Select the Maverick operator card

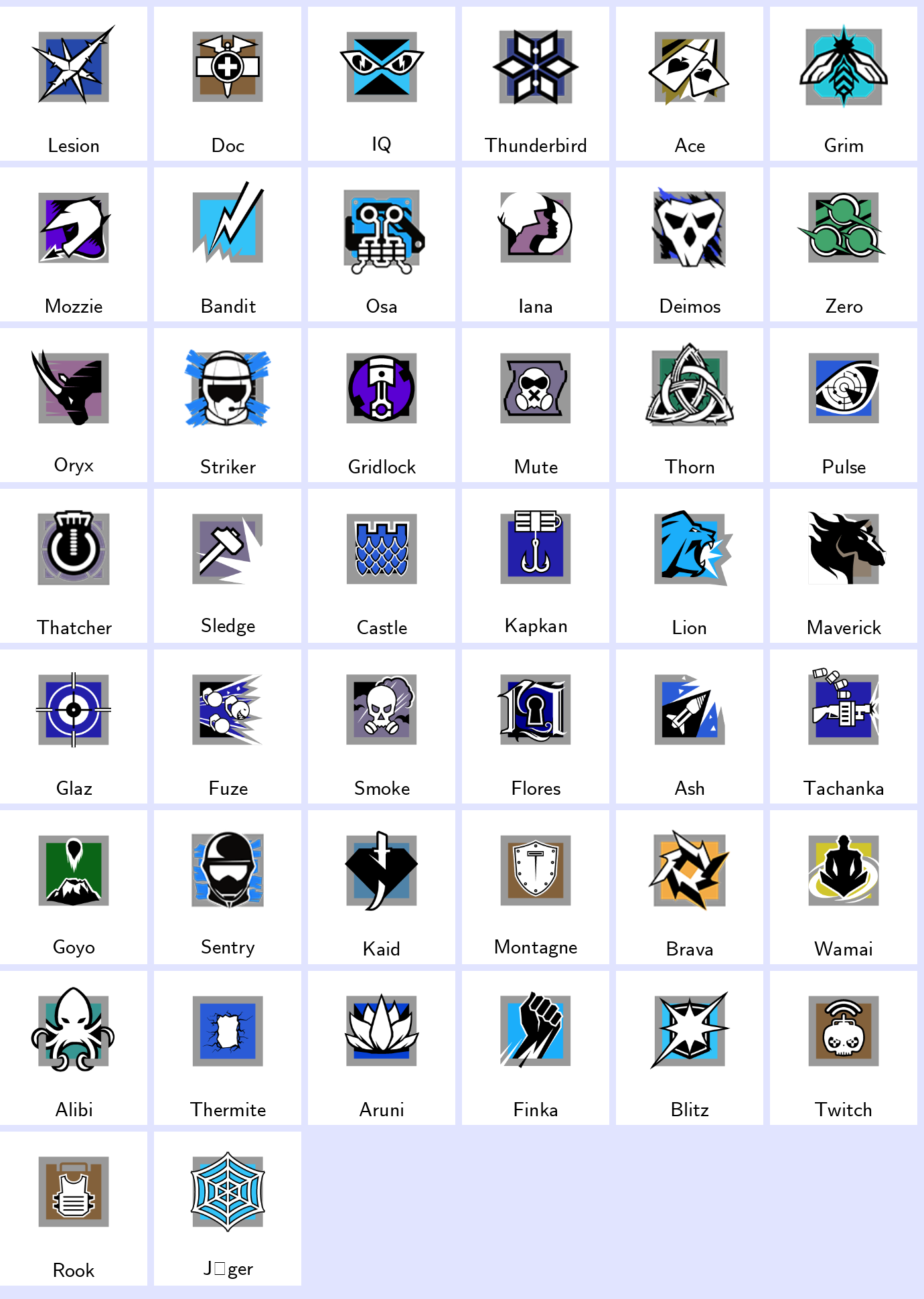[x=844, y=566]
